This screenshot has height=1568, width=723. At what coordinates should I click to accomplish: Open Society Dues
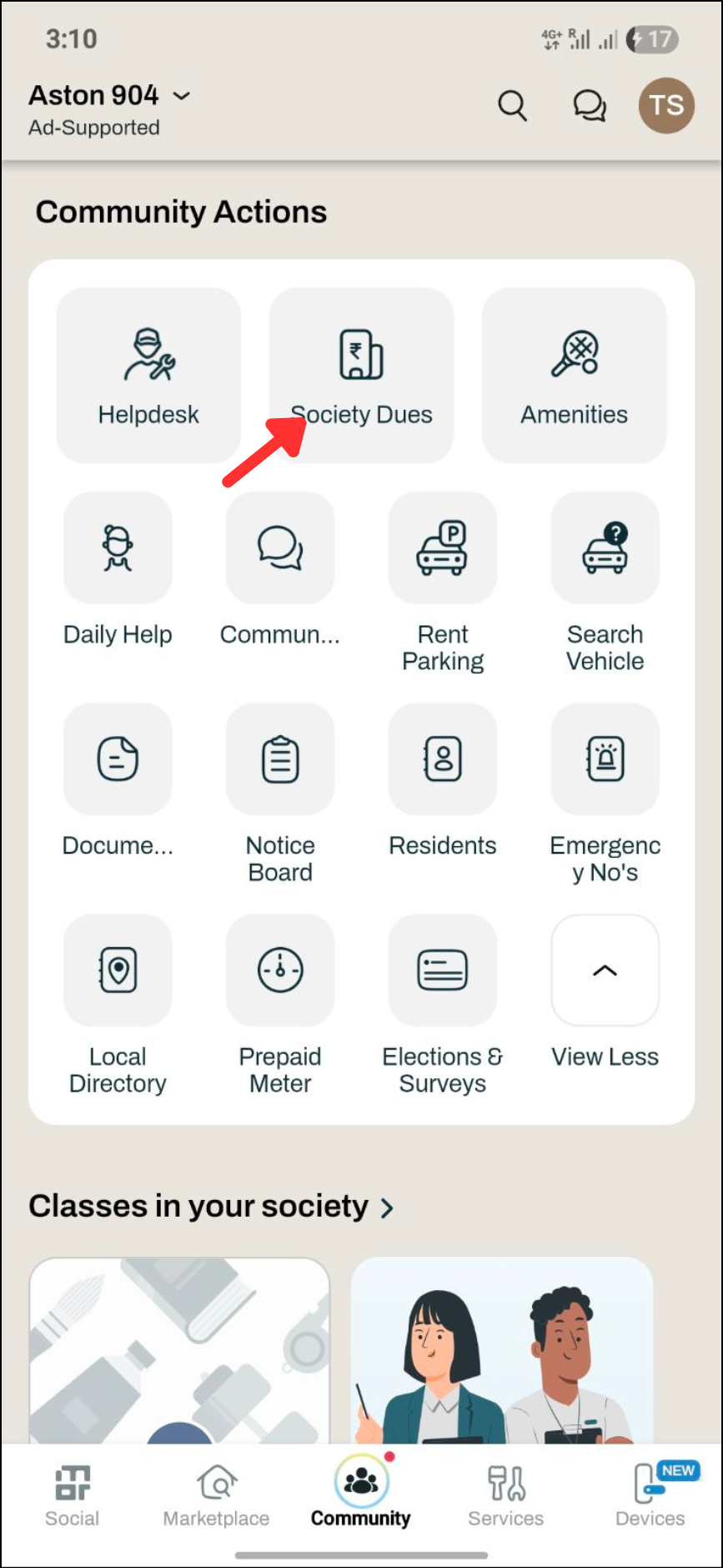(361, 375)
